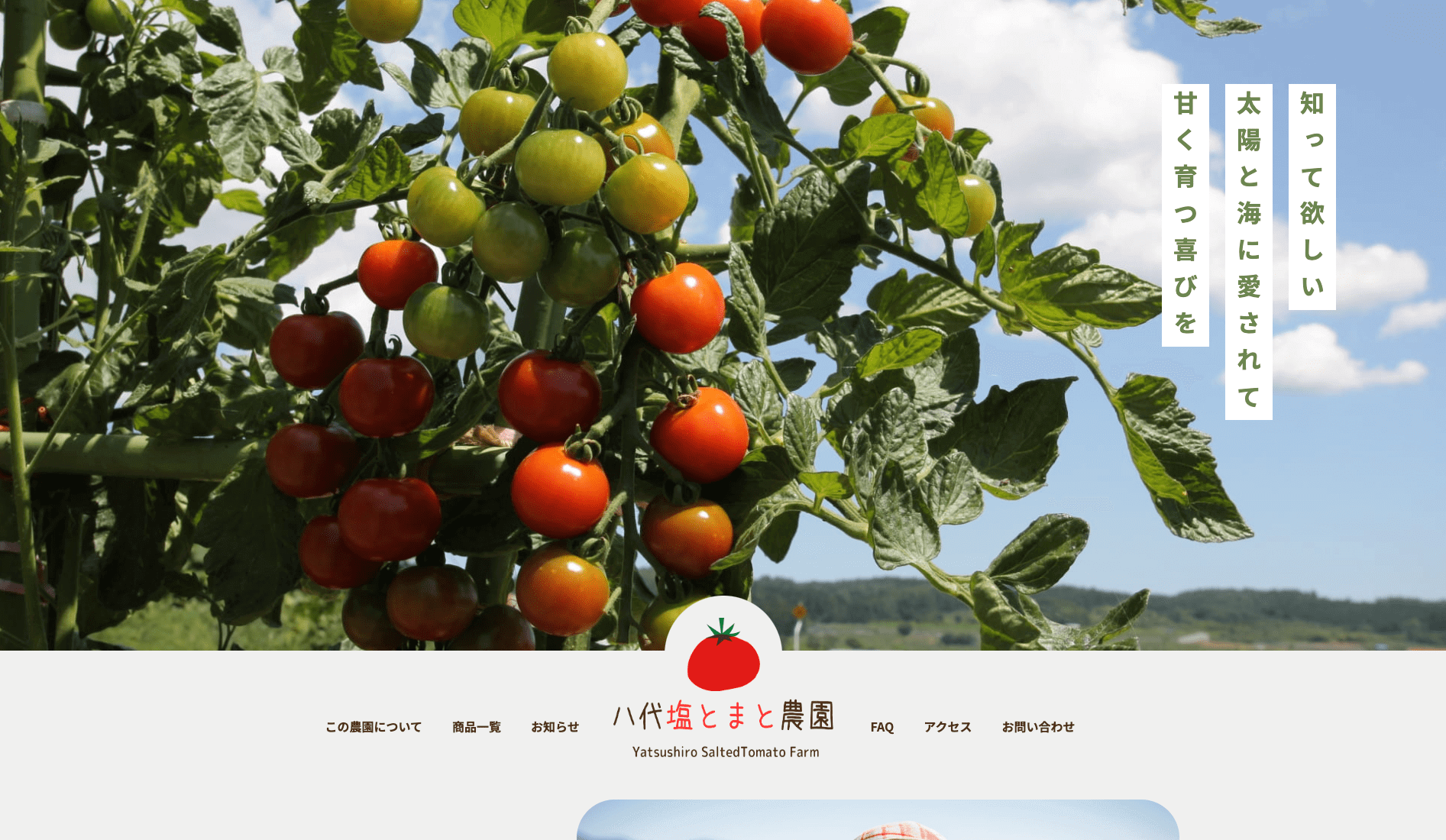1446x840 pixels.
Task: Open お知らせ news section
Action: click(x=555, y=727)
